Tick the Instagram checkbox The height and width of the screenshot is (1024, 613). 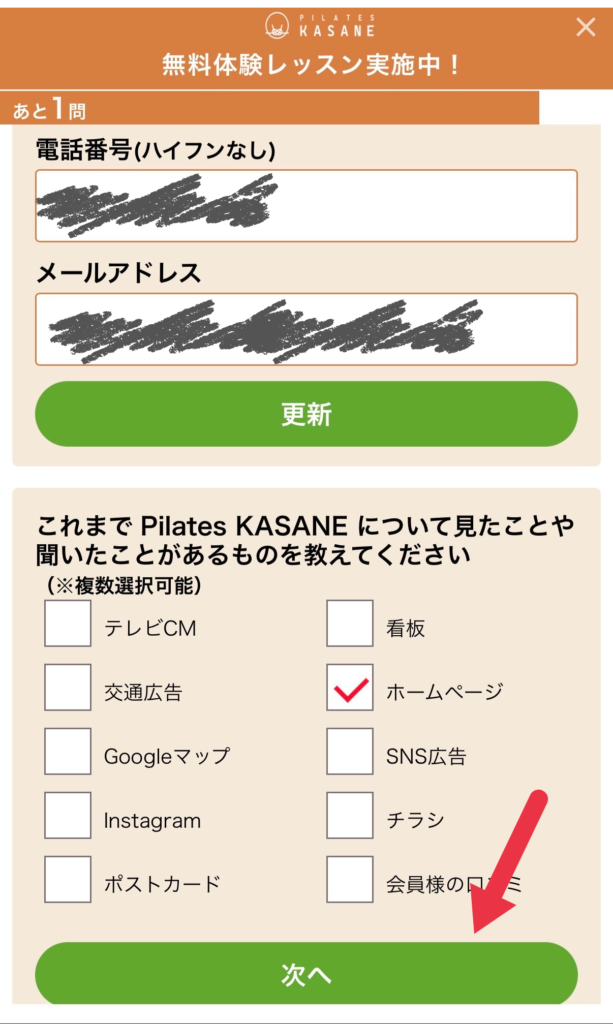(x=68, y=816)
